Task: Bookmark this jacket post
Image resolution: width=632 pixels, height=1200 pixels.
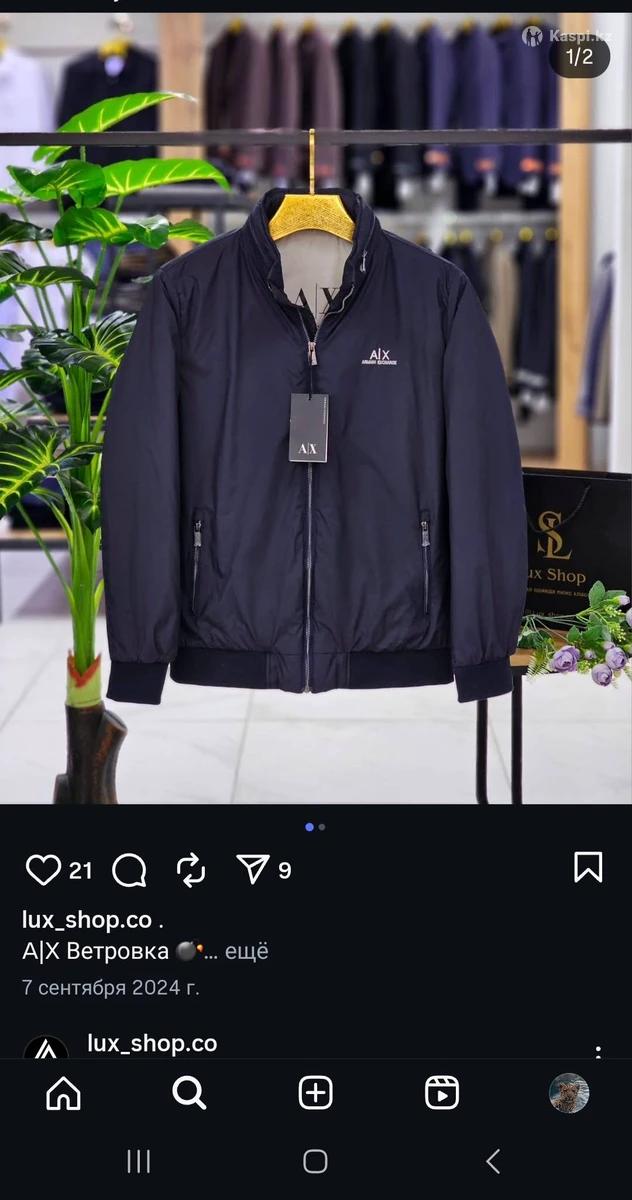Action: (x=588, y=867)
